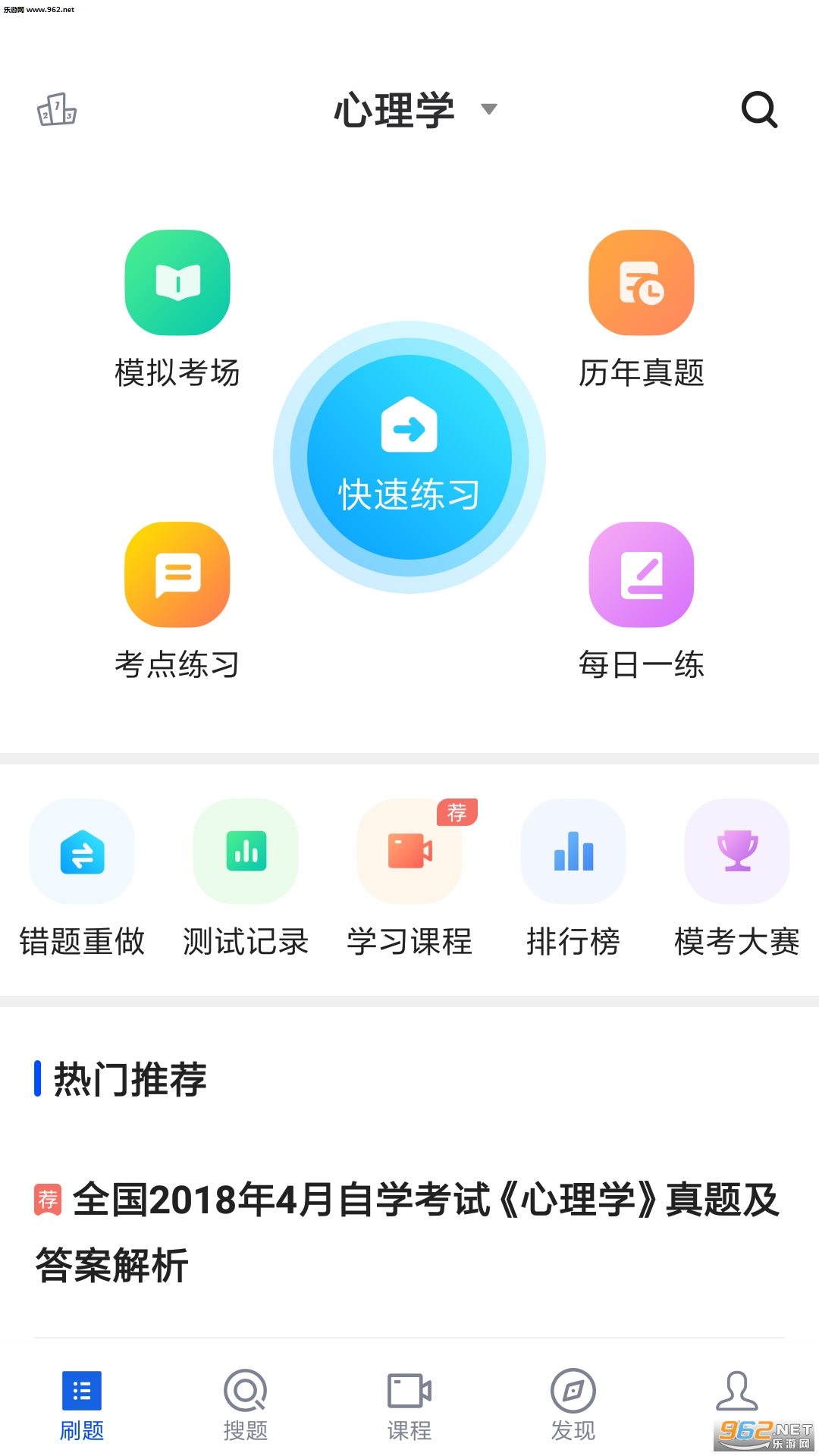Open 错题重做 wrong questions redo
The height and width of the screenshot is (1456, 819).
(x=82, y=852)
